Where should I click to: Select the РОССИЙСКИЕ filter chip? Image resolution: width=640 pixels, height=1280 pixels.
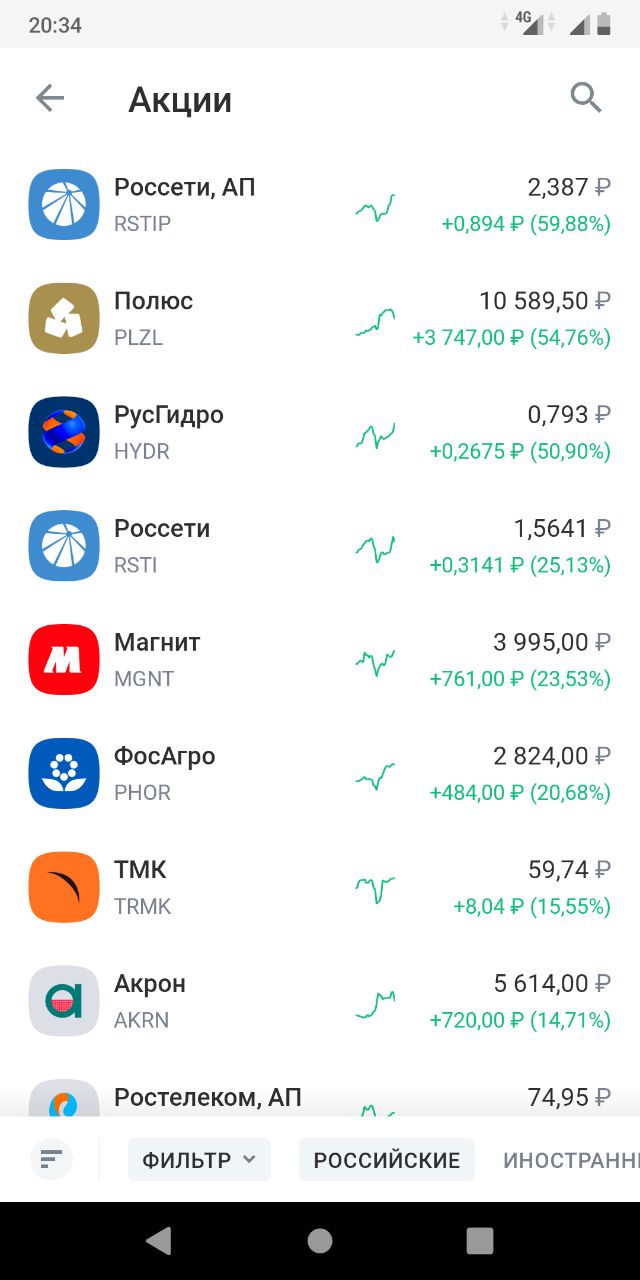coord(387,1160)
